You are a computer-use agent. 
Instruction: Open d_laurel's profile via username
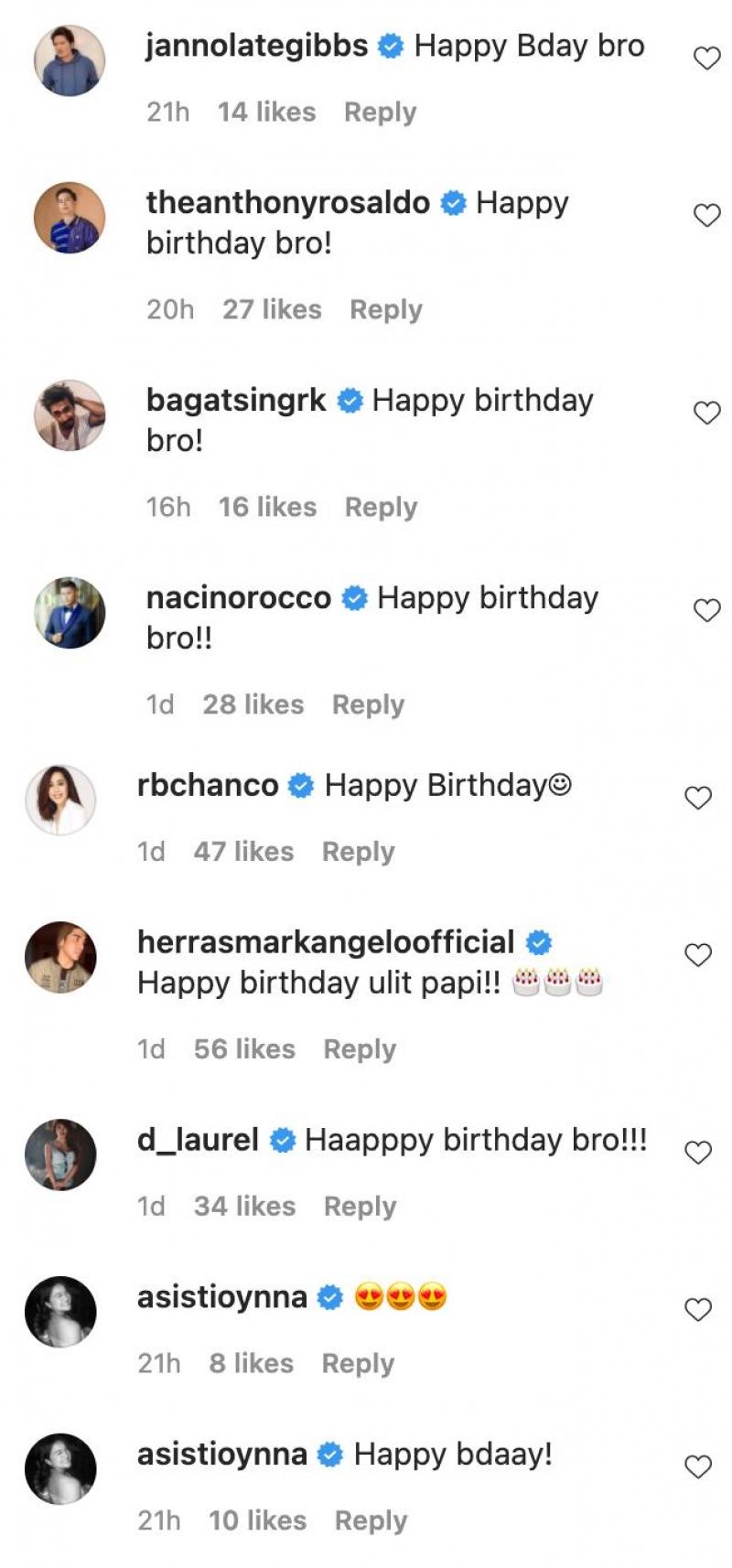pyautogui.click(x=198, y=1140)
